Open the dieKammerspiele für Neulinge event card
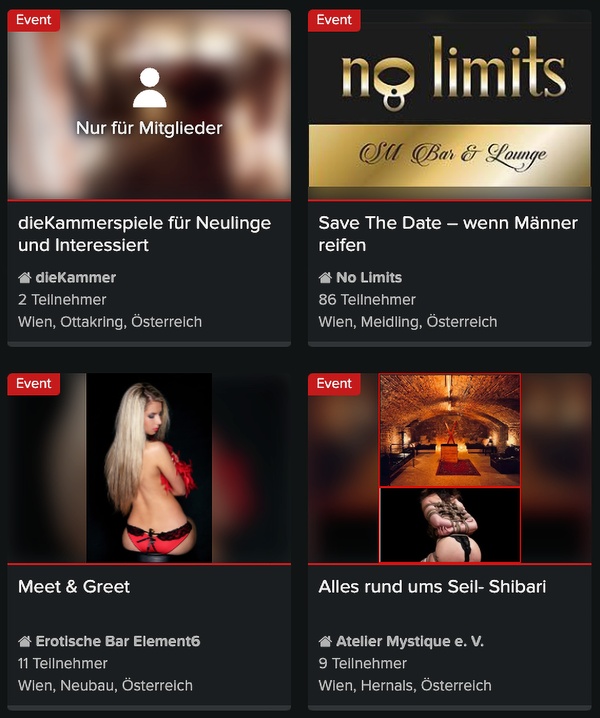Viewport: 600px width, 718px height. (x=144, y=234)
